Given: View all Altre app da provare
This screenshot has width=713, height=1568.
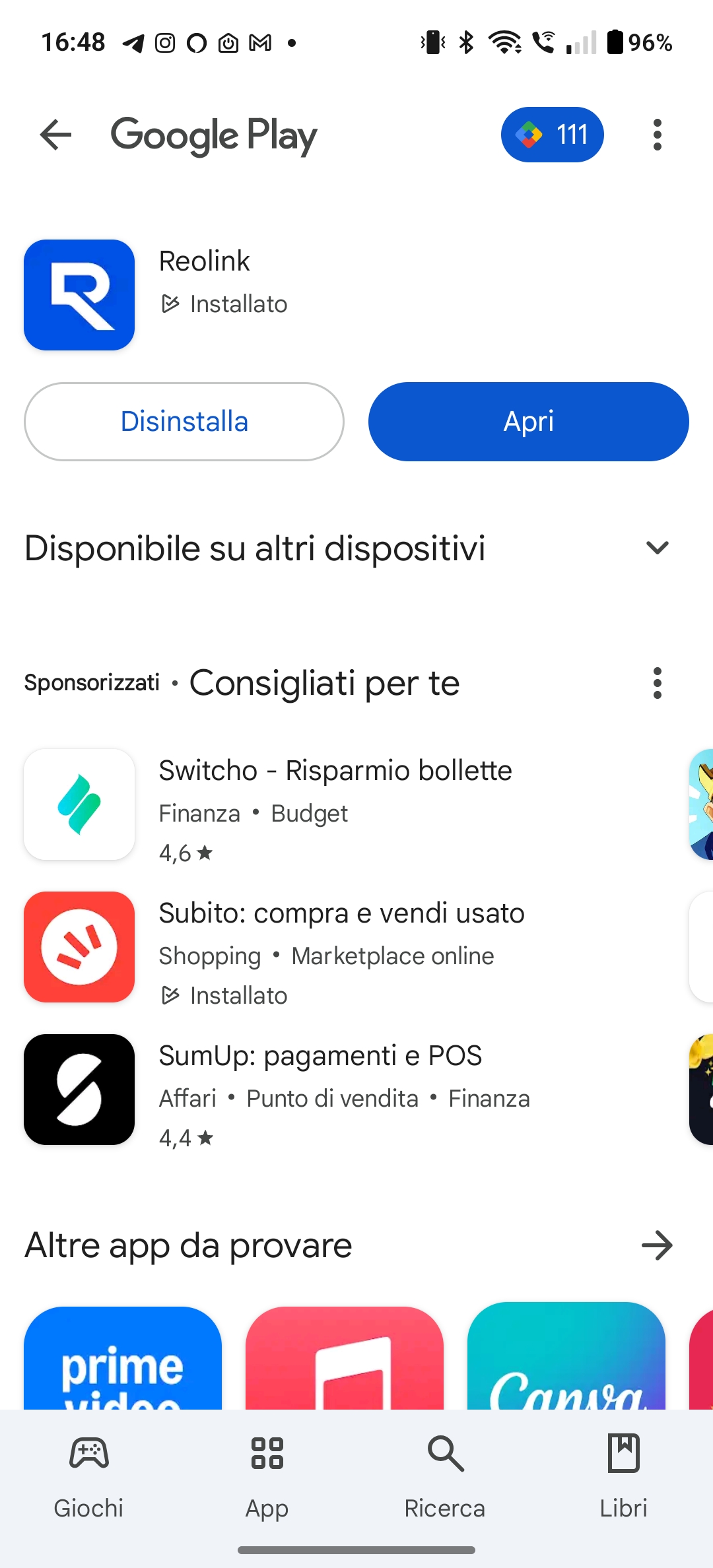Looking at the screenshot, I should [657, 1246].
